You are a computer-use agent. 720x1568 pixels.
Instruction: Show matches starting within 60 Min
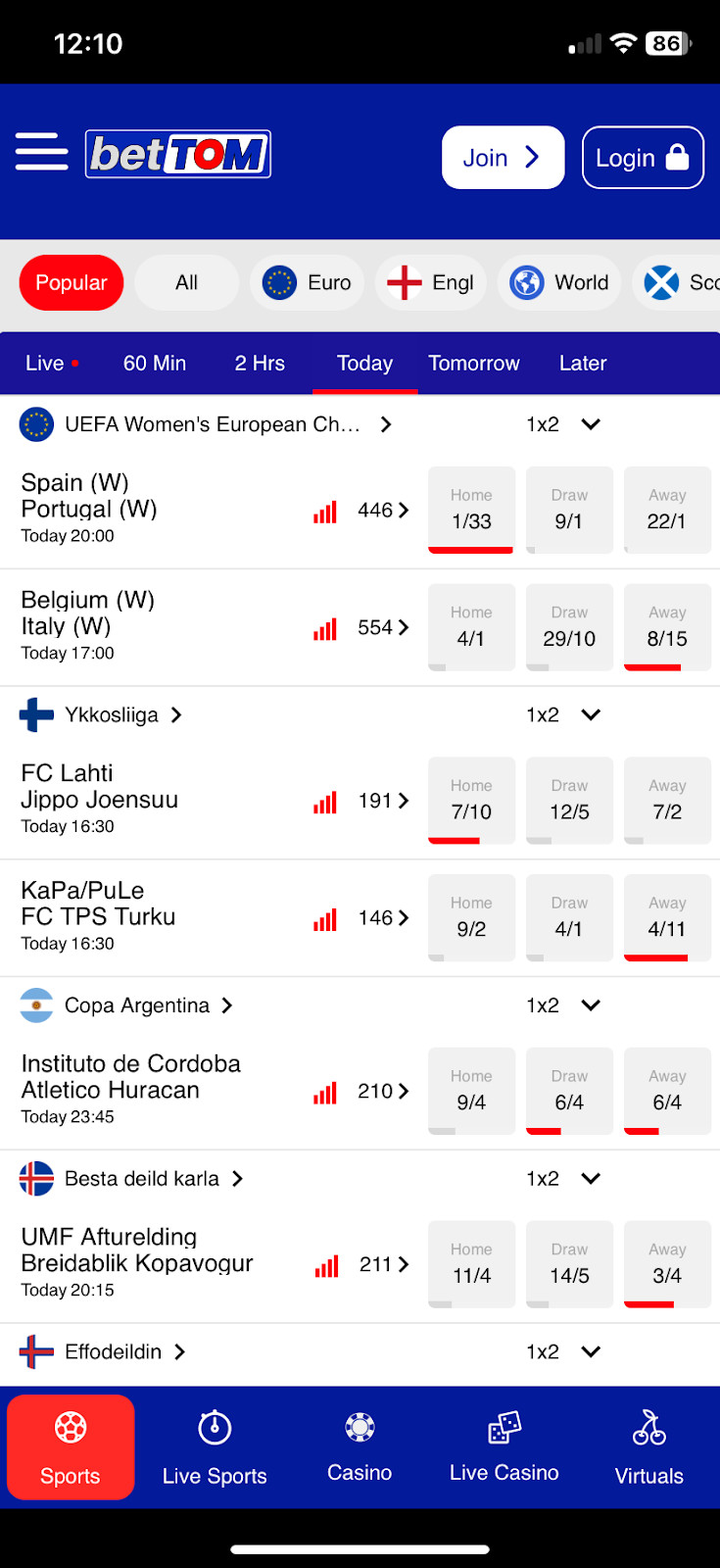(x=155, y=364)
